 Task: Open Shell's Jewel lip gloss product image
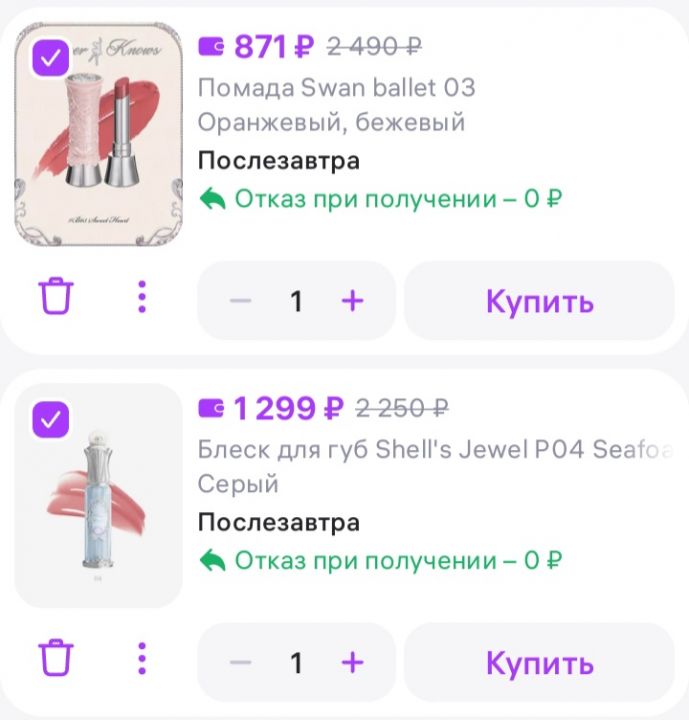(x=100, y=510)
